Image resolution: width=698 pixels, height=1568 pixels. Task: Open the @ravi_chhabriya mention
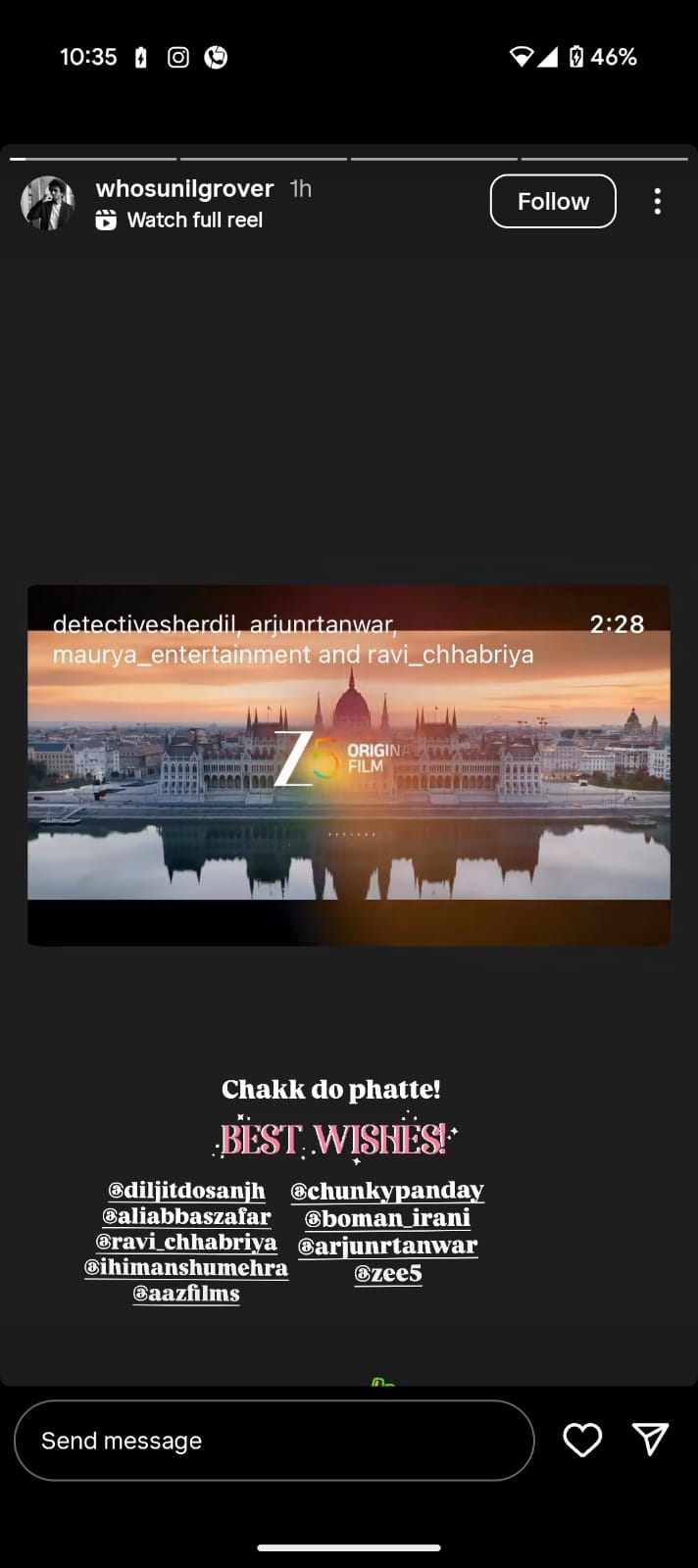click(x=186, y=1242)
